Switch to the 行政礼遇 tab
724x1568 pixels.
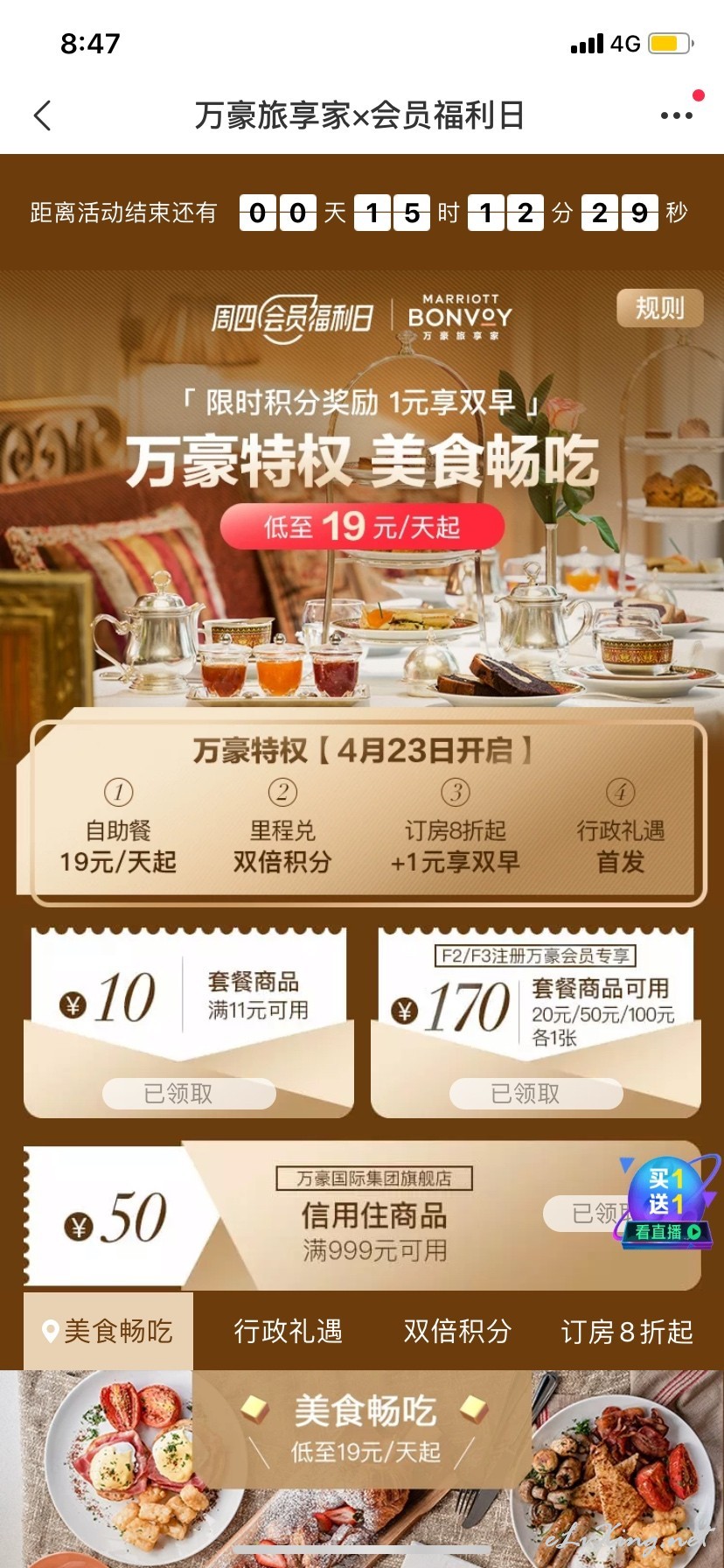tap(288, 1332)
